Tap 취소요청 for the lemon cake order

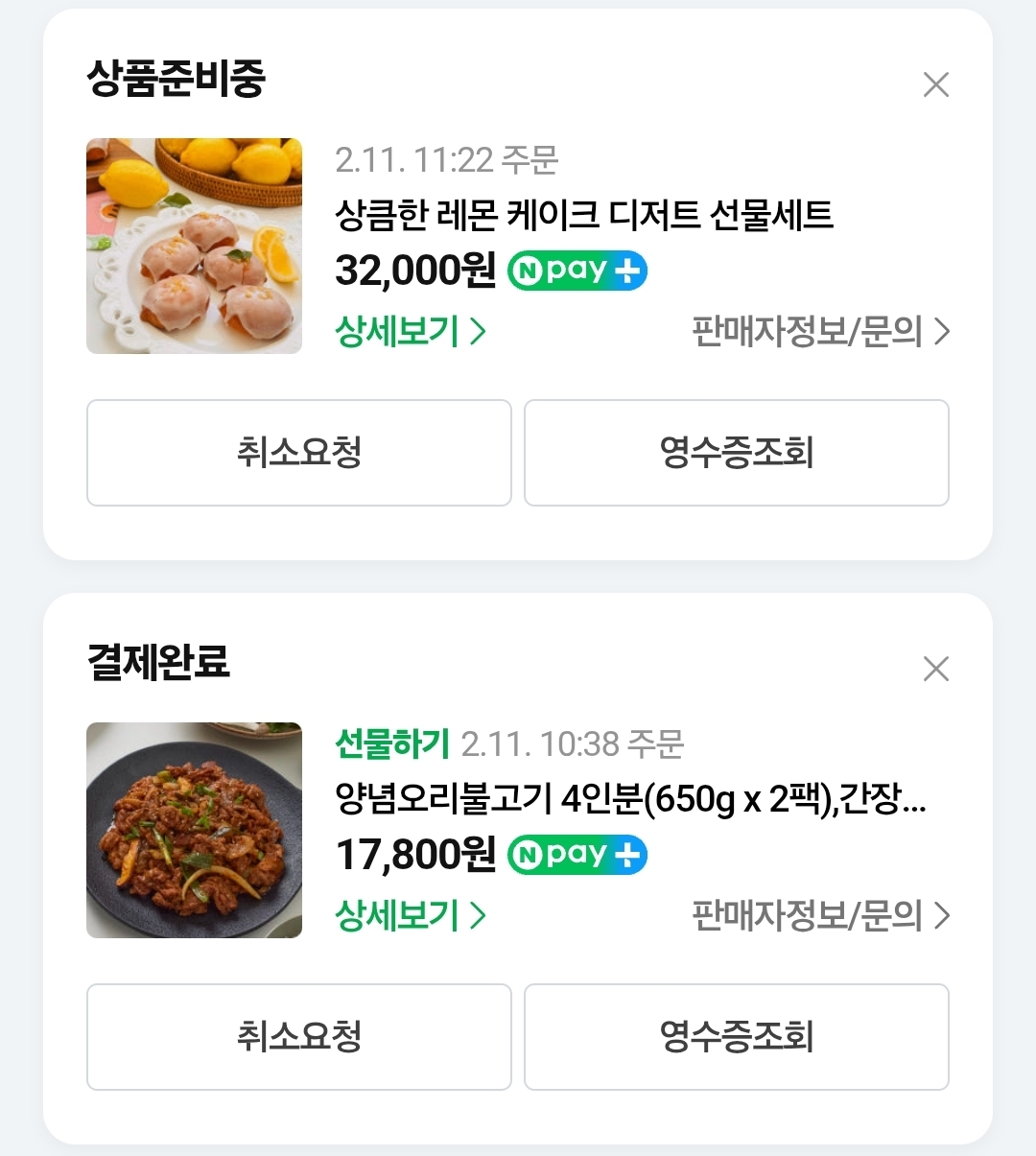tap(298, 453)
